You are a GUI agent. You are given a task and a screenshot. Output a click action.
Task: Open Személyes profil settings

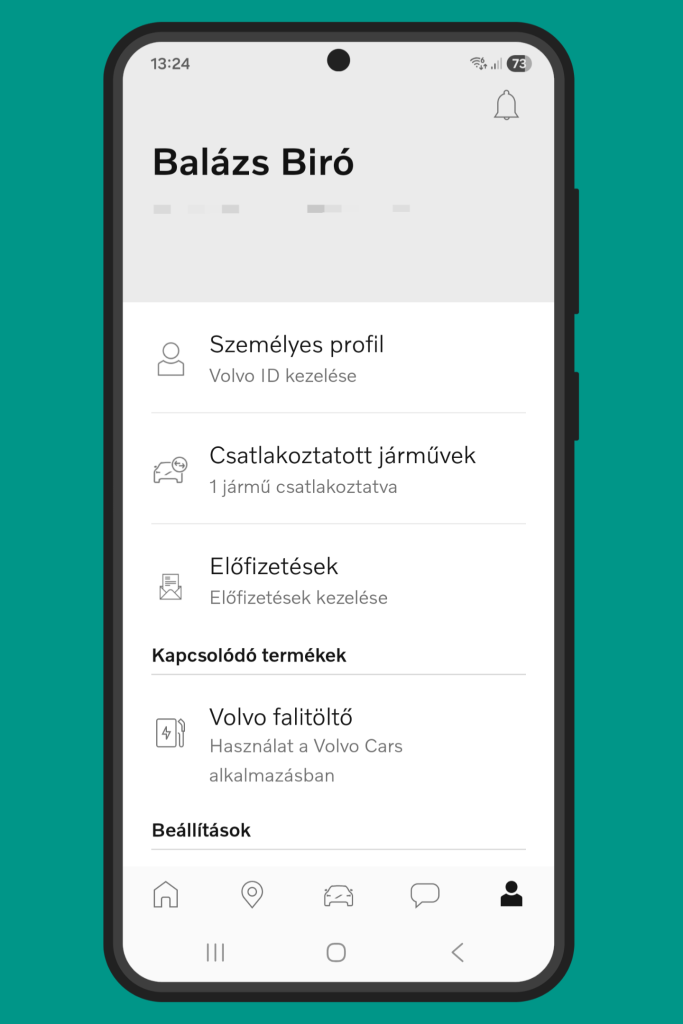(338, 358)
